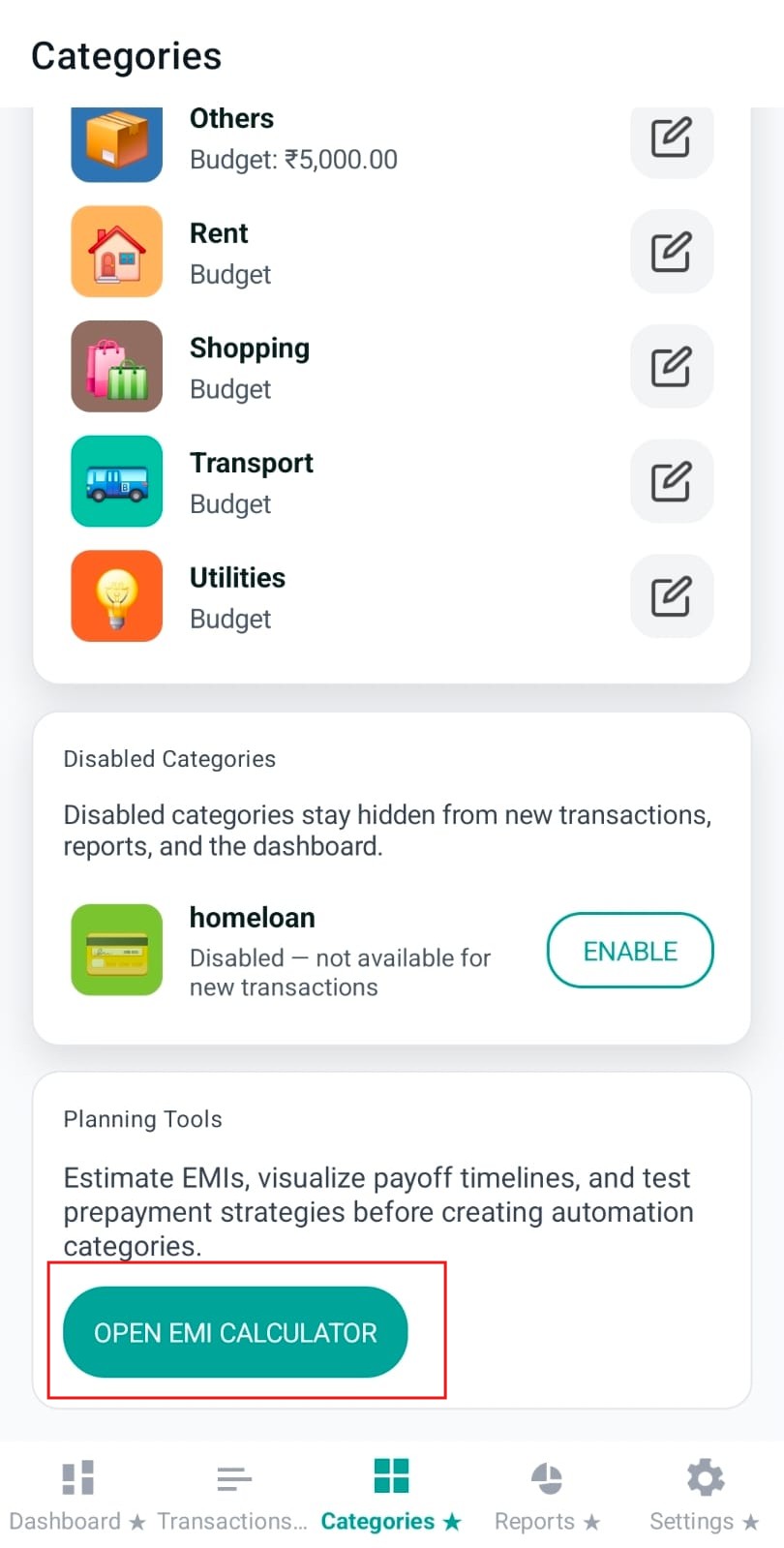Edit the Transport category budget
Screen dimensions: 784x1548
pyautogui.click(x=672, y=481)
